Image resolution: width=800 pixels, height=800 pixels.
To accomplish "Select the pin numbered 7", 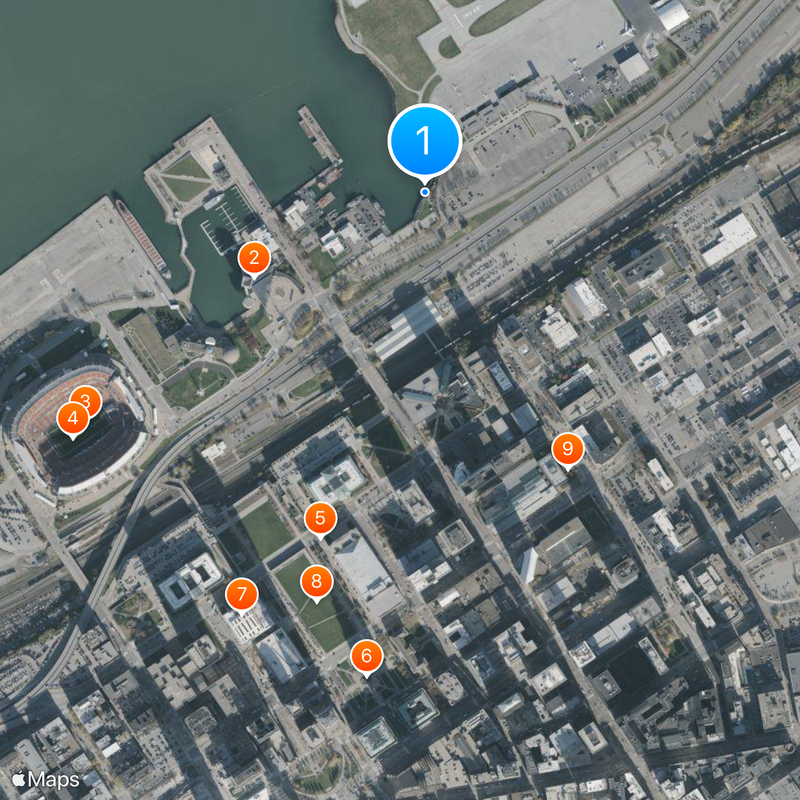I will click(241, 595).
